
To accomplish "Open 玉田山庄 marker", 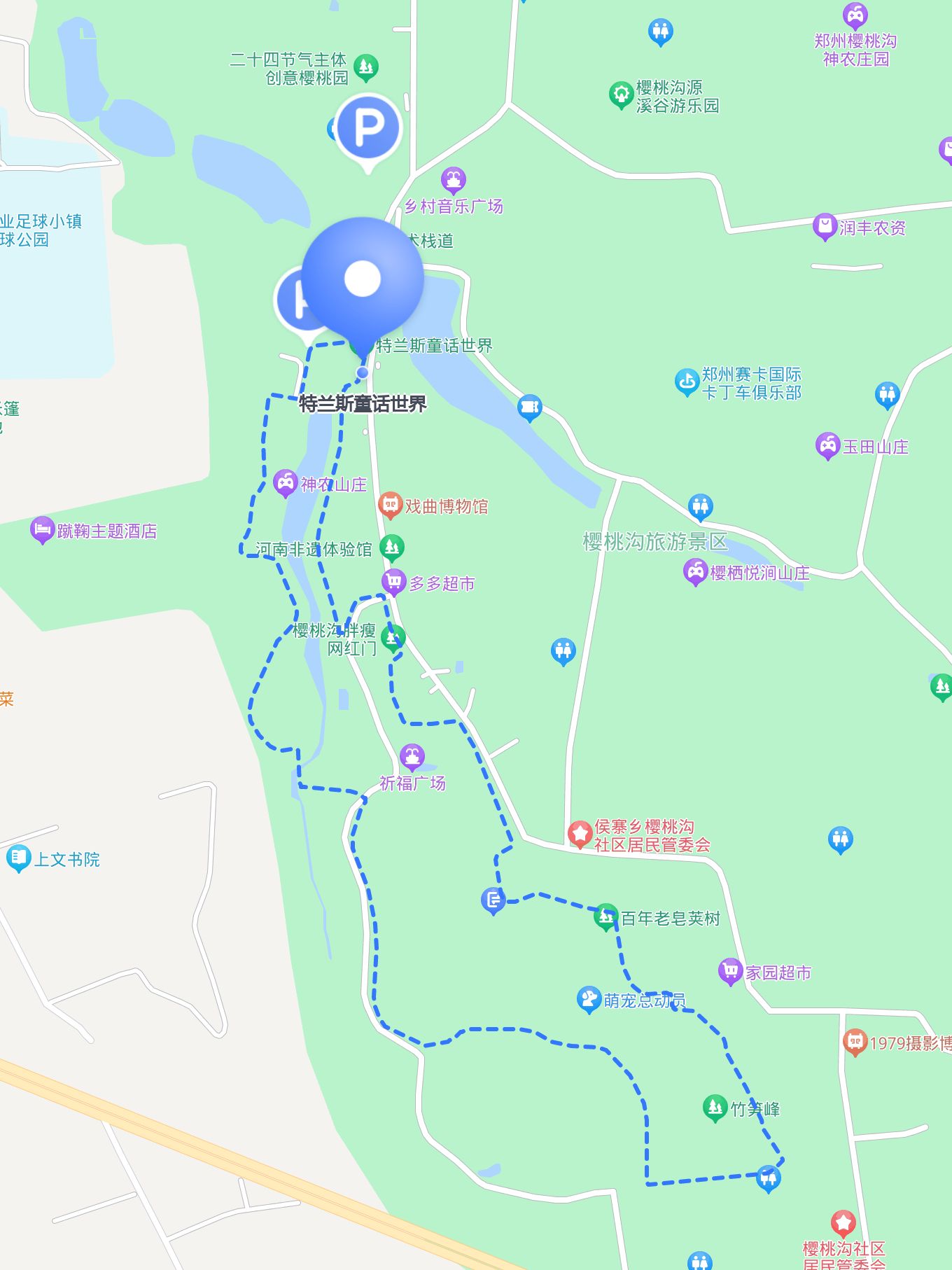I will tap(827, 445).
